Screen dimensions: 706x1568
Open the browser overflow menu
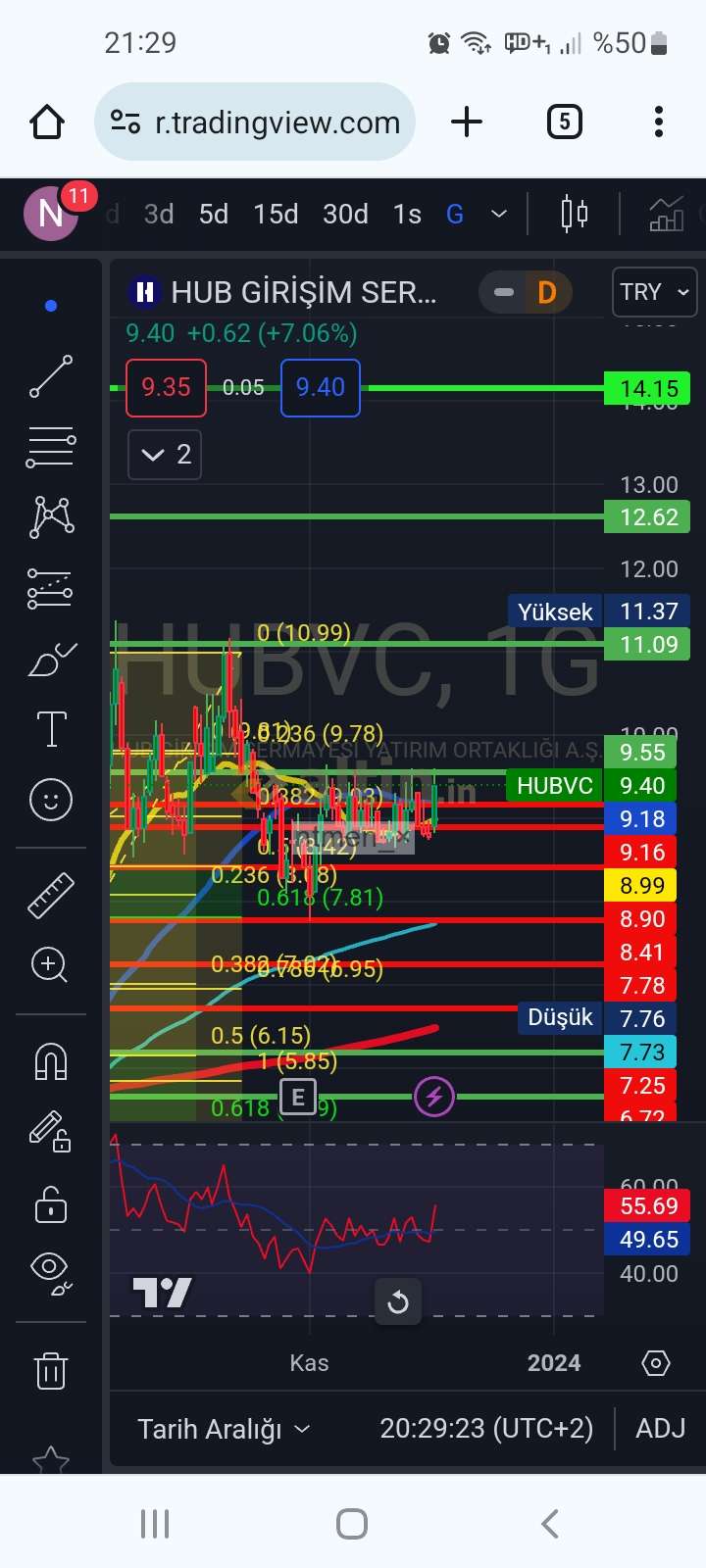pyautogui.click(x=659, y=122)
